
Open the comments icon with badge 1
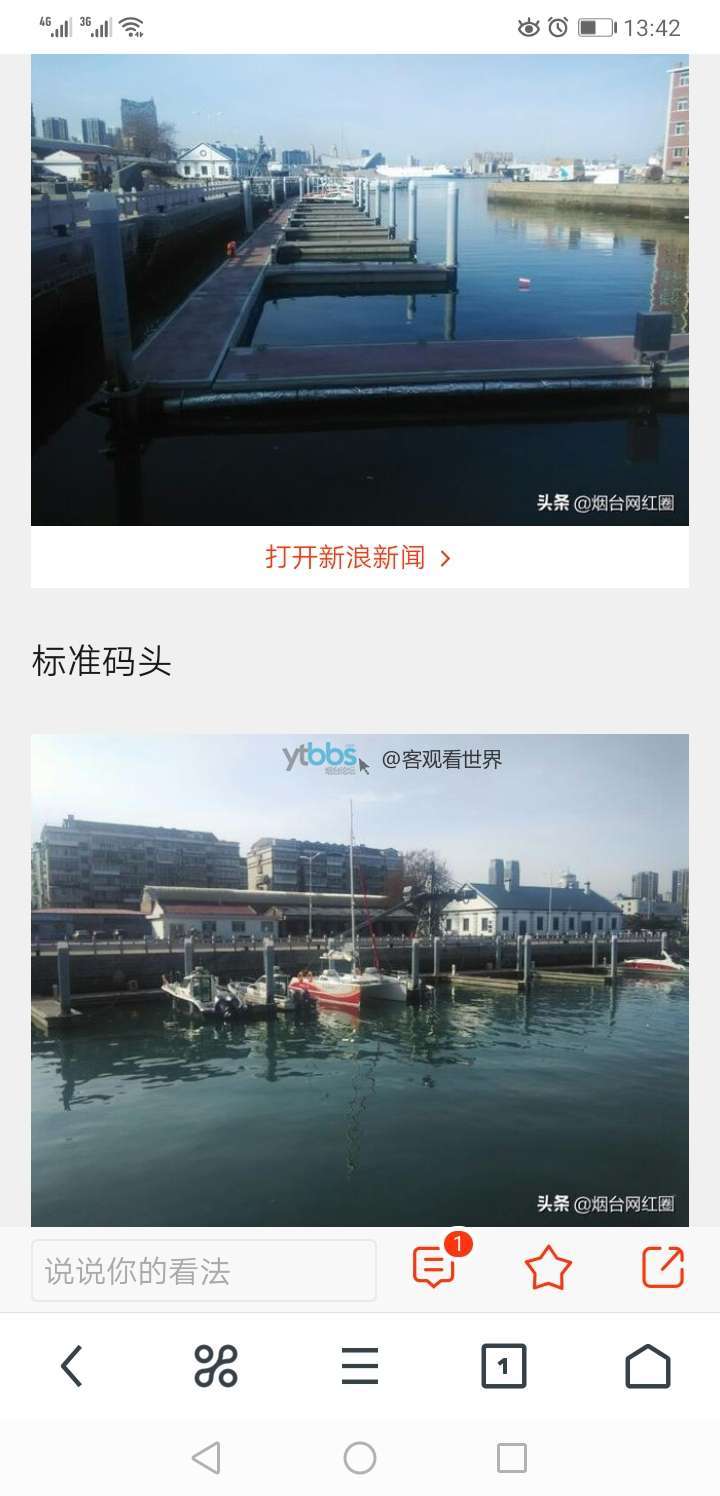435,1266
